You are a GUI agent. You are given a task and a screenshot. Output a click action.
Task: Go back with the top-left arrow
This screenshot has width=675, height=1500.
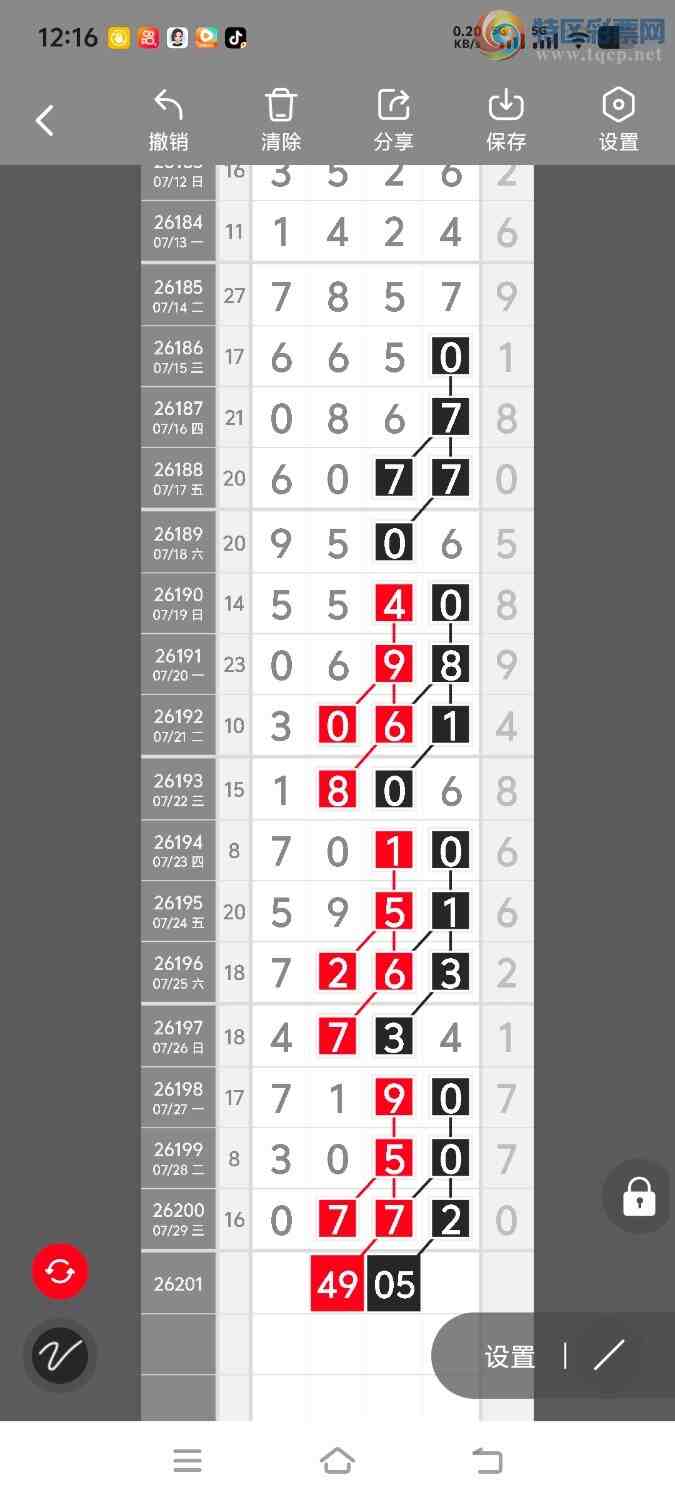point(45,121)
